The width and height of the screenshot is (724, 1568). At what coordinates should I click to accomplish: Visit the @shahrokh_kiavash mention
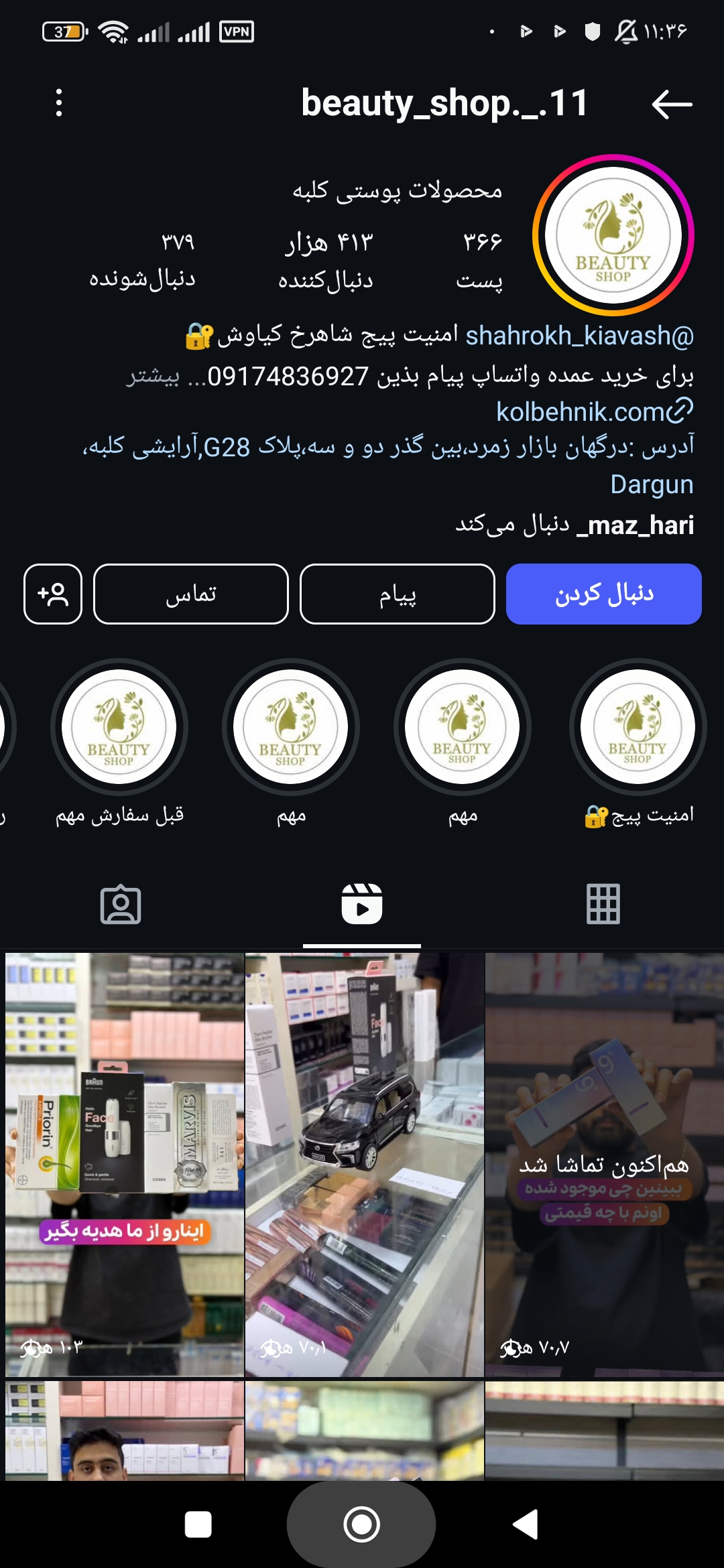[x=579, y=335]
